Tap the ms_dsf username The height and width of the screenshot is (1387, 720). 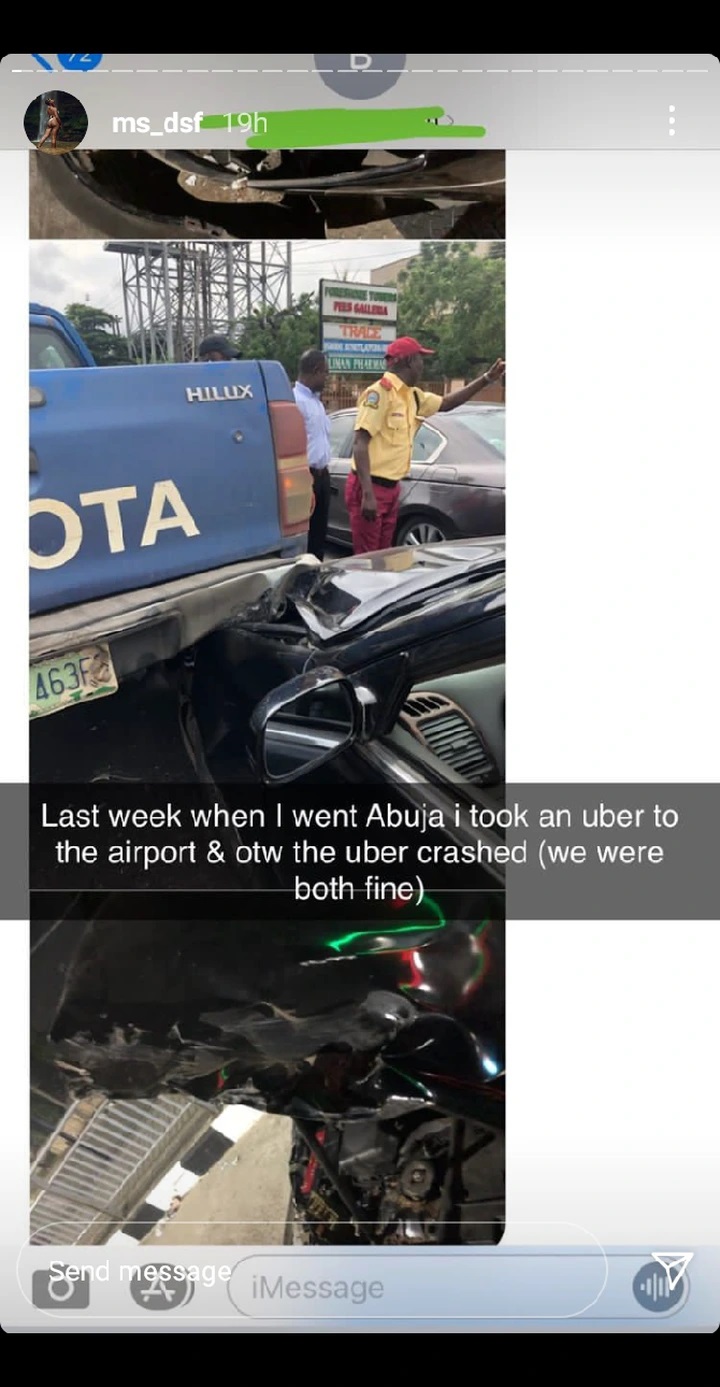[157, 123]
